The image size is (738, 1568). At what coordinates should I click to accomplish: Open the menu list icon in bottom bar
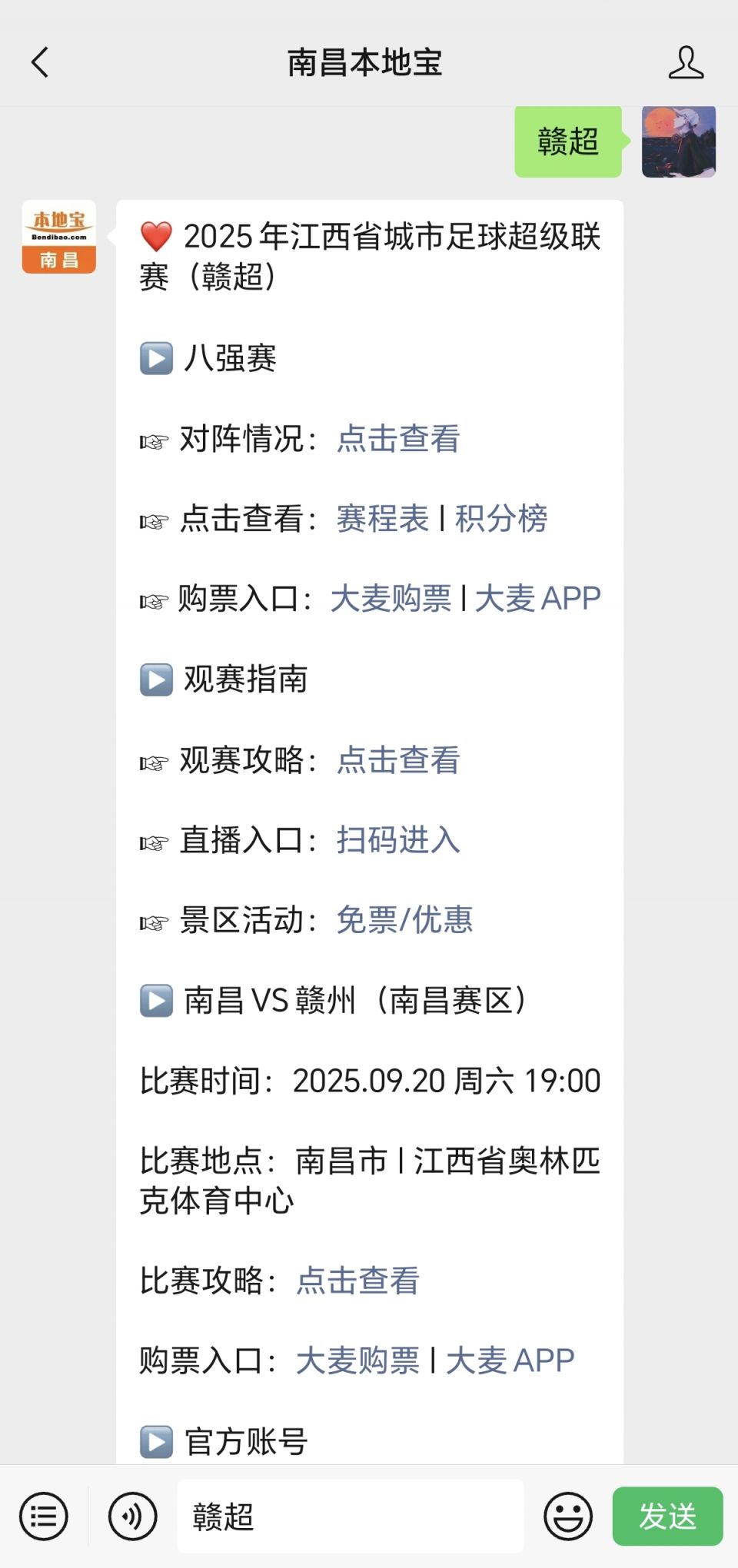click(44, 1517)
